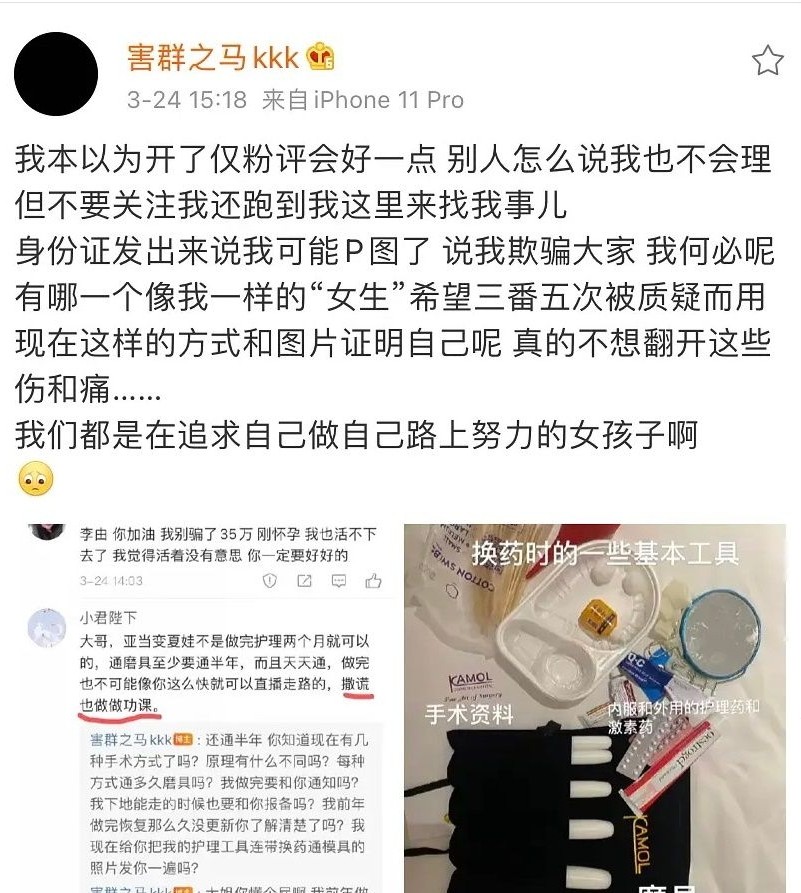This screenshot has width=801, height=893.
Task: Open the comment screenshot image
Action: (205, 705)
